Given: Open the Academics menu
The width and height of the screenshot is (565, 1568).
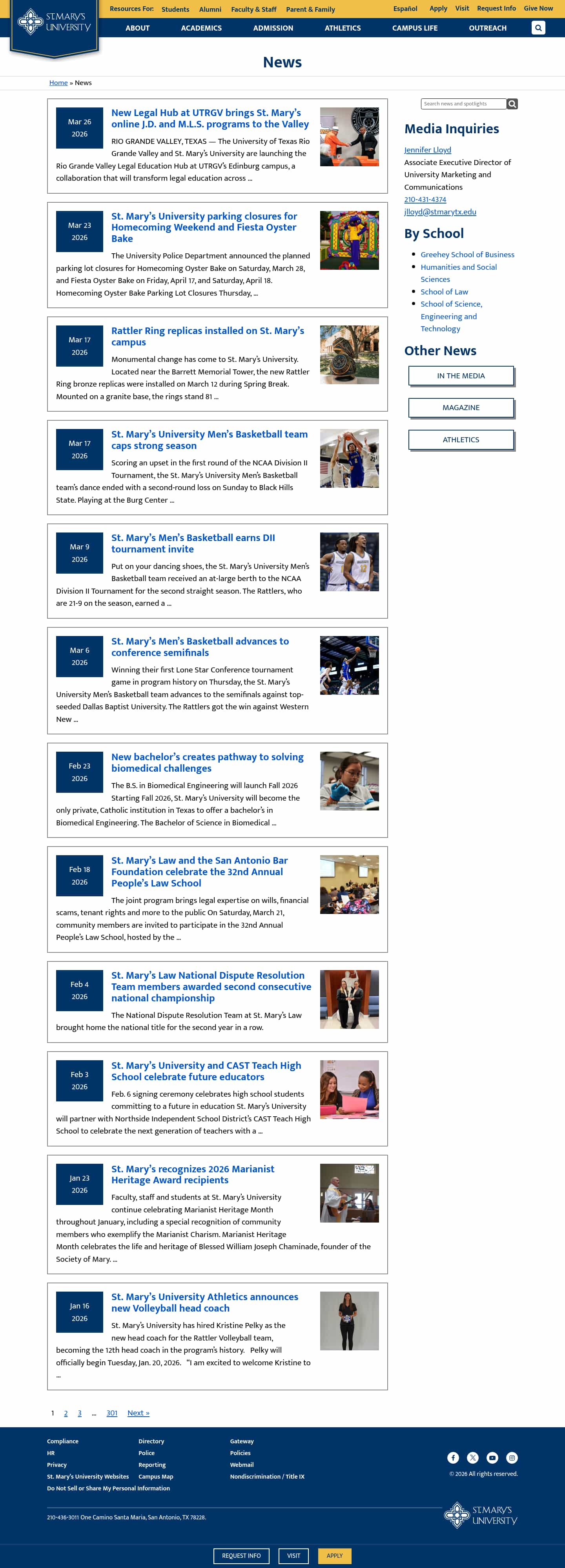Looking at the screenshot, I should (x=201, y=28).
